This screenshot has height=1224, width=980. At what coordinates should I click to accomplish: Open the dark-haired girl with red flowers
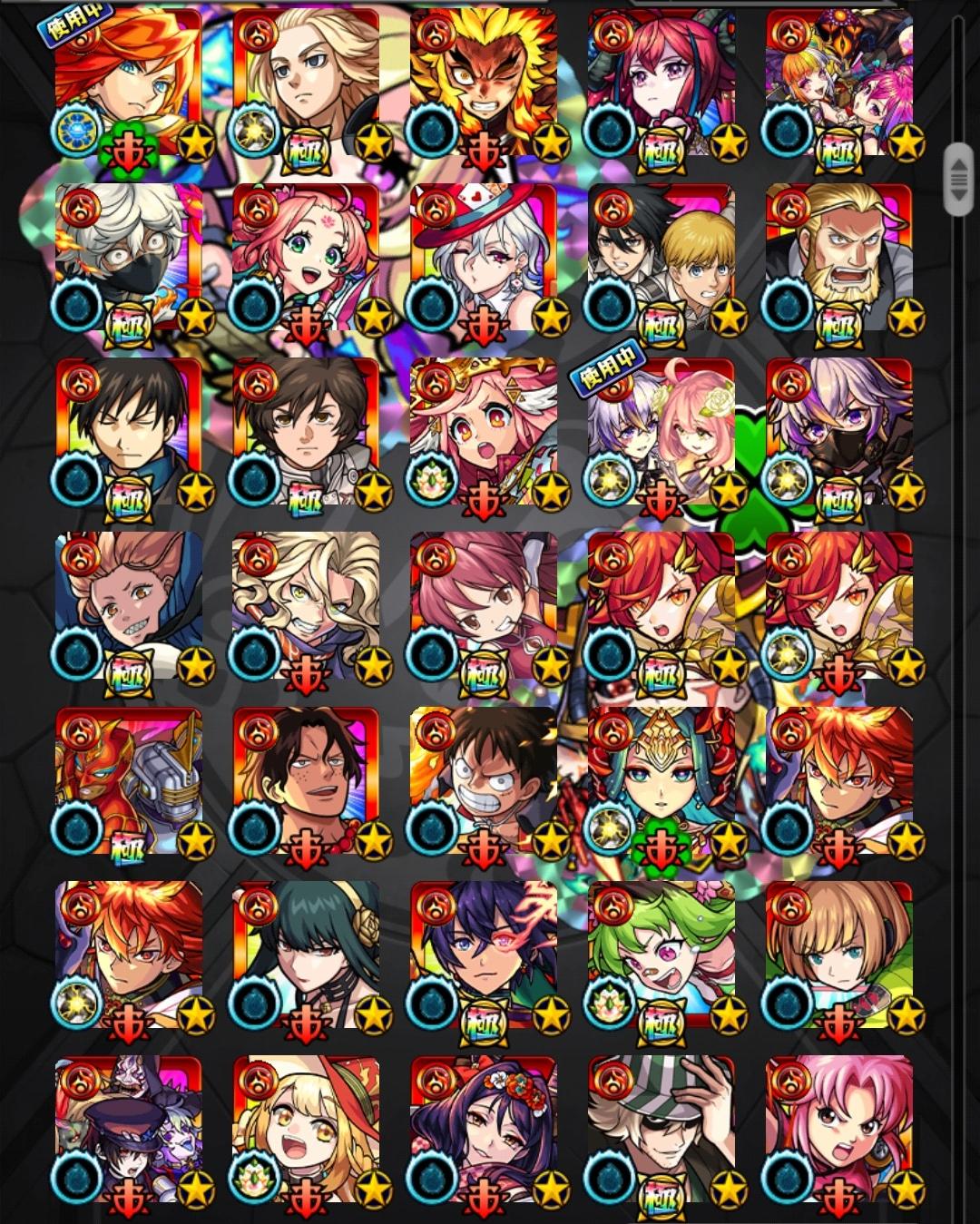tap(484, 1130)
